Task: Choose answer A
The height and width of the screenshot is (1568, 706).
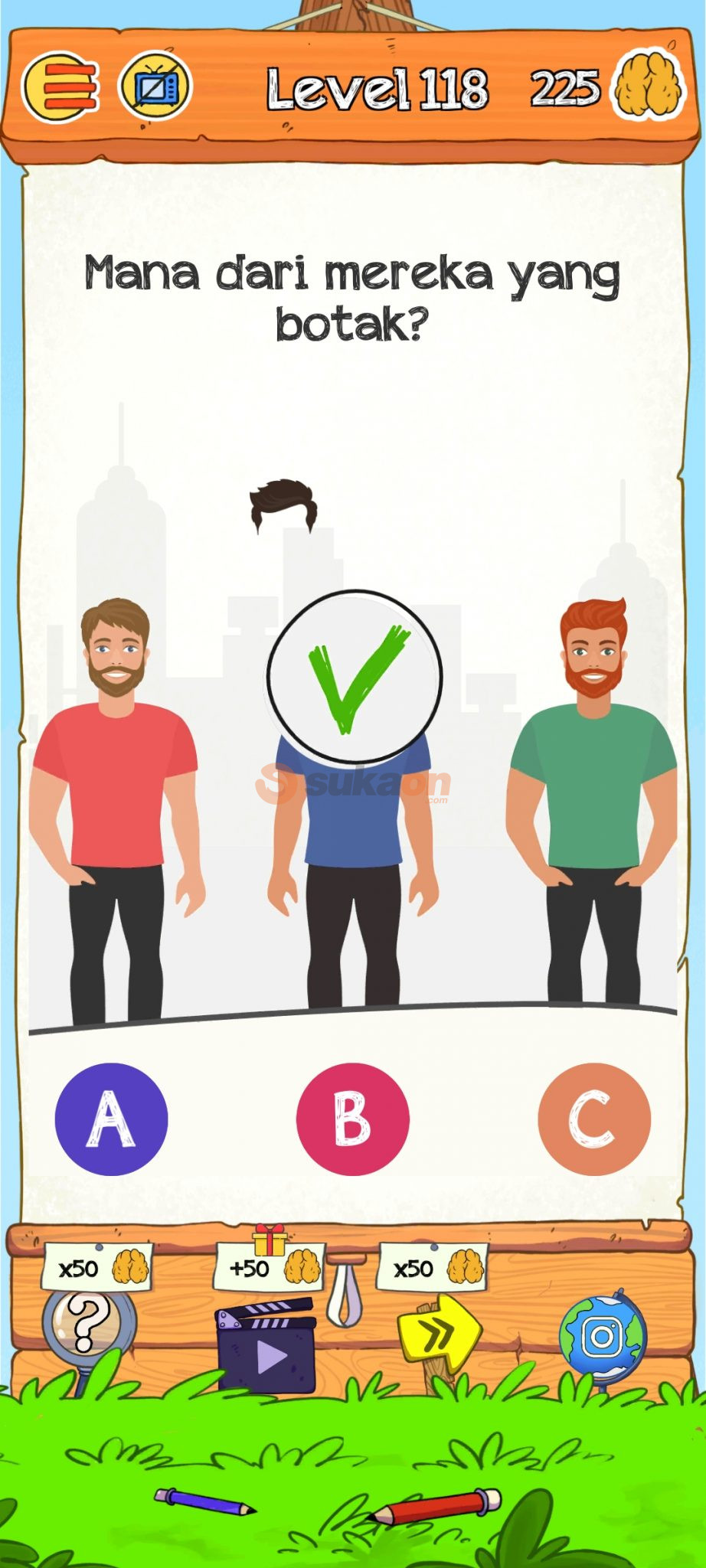Action: [x=111, y=1119]
